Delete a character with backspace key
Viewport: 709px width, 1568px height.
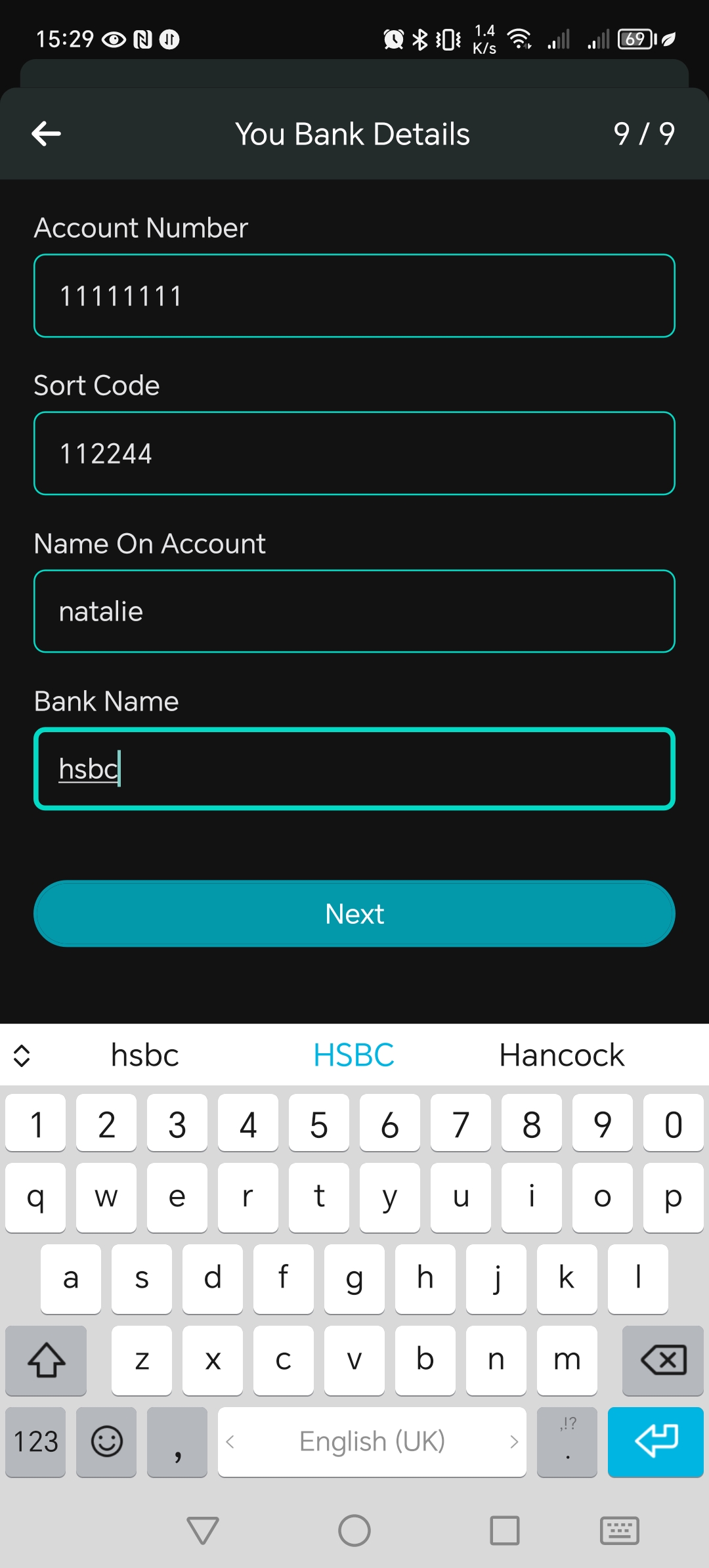pyautogui.click(x=662, y=1360)
